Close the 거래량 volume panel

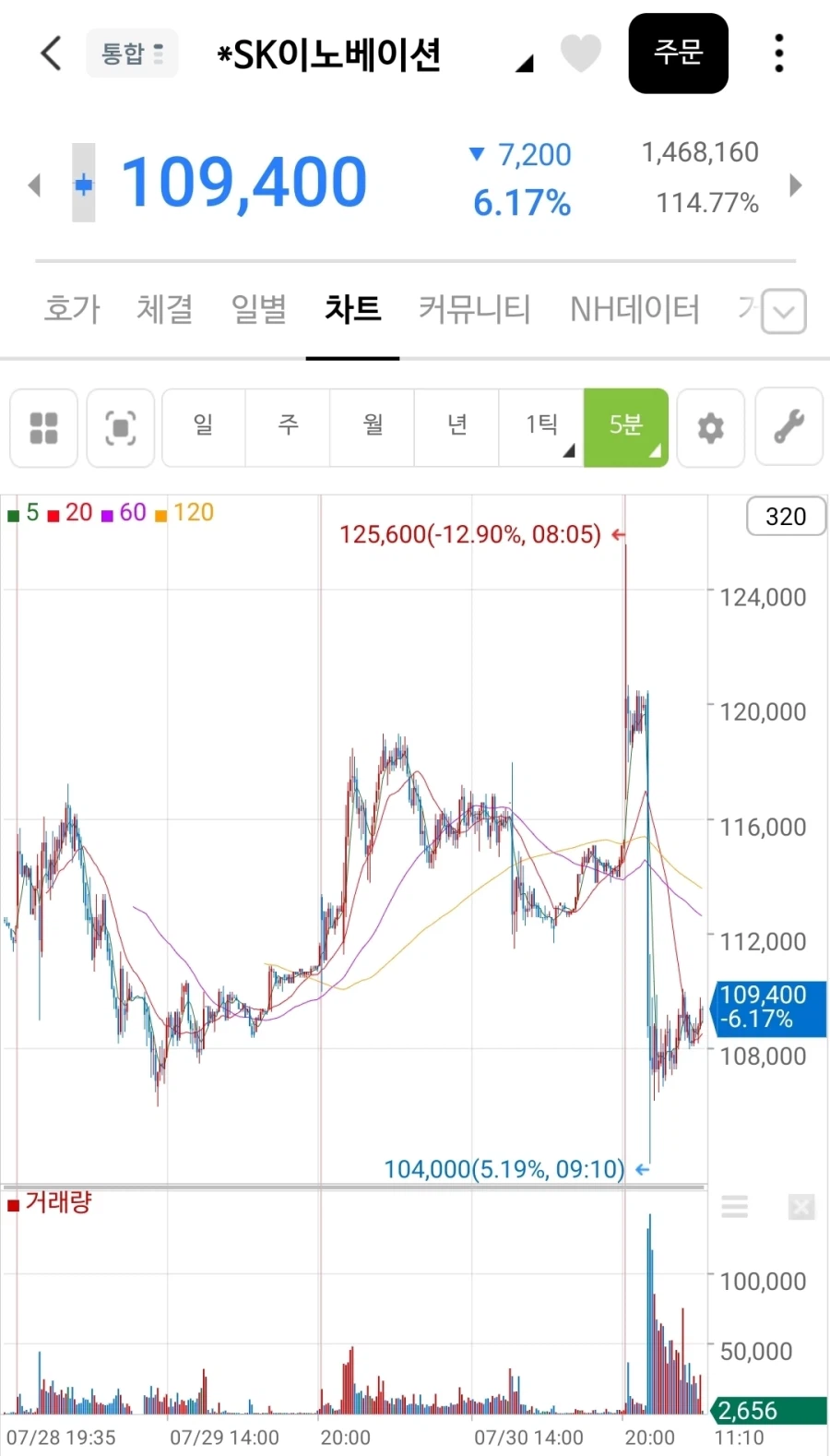click(801, 1207)
